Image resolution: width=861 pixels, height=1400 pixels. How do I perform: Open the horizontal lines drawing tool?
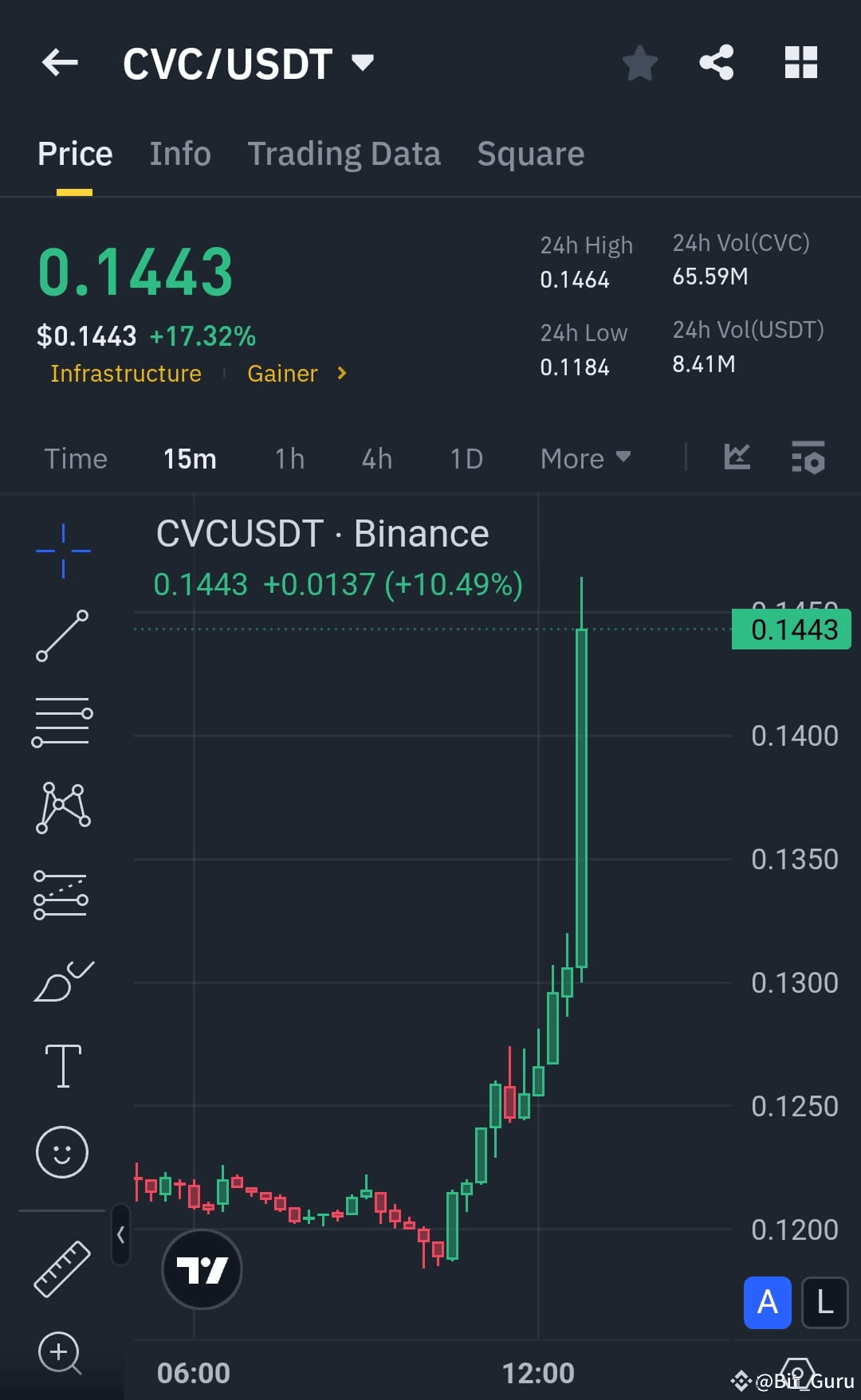pos(63,721)
